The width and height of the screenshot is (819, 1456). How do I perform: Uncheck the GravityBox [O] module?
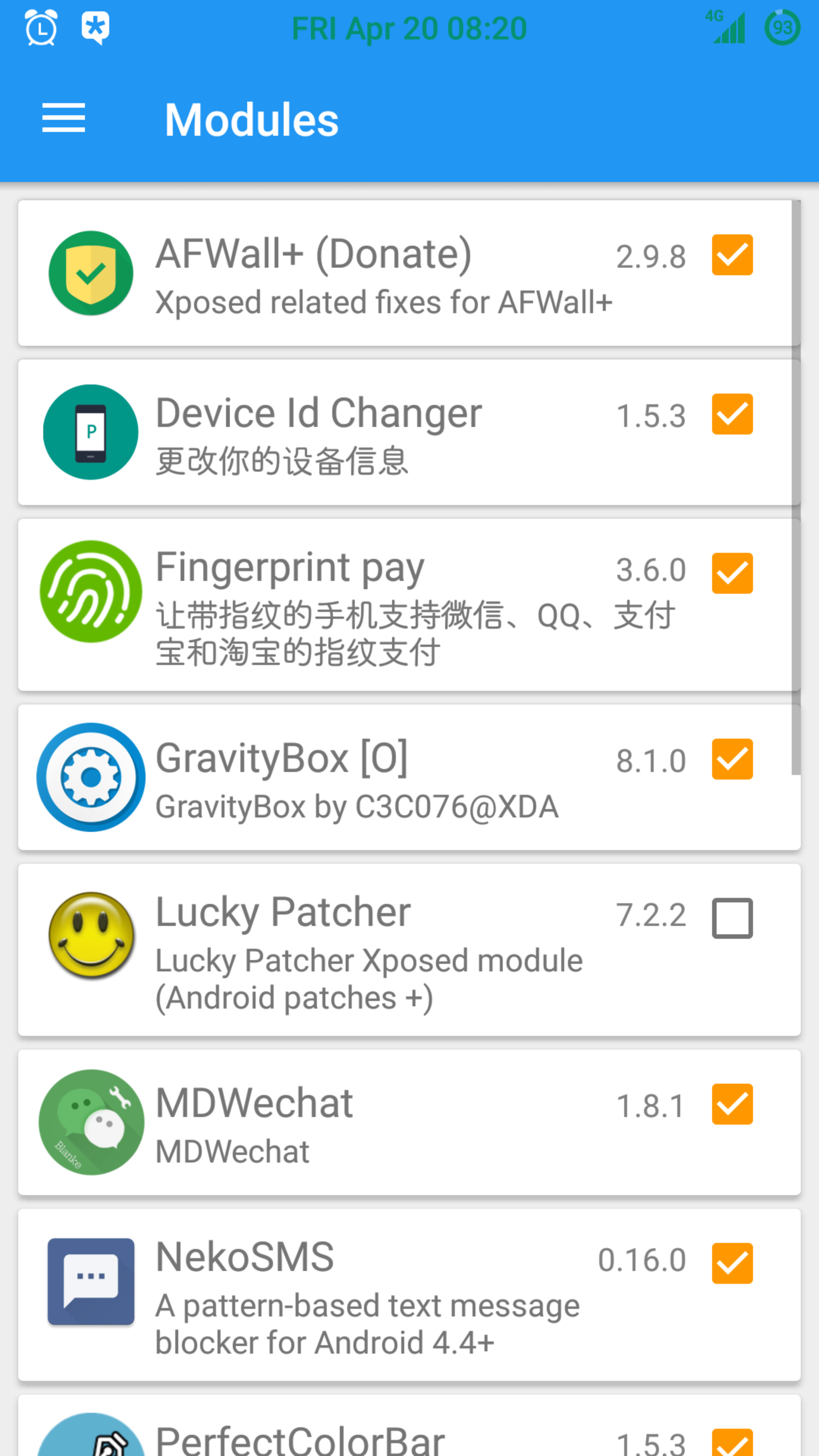coord(733,759)
